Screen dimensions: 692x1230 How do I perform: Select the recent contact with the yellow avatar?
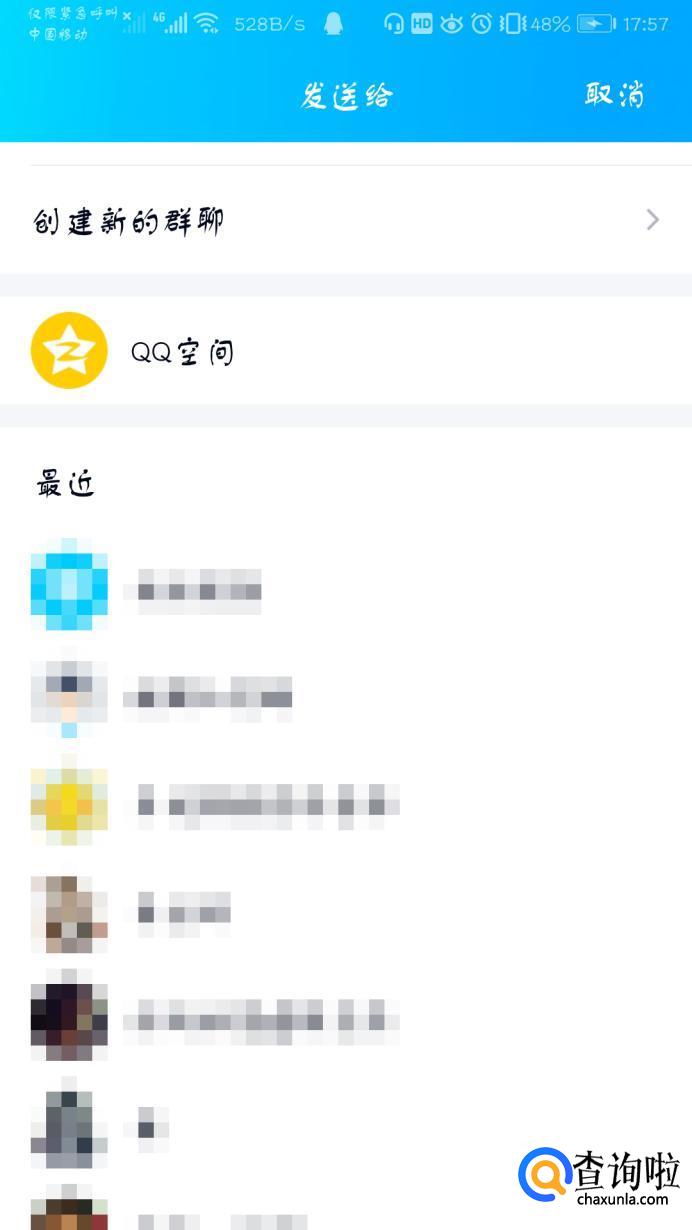346,801
